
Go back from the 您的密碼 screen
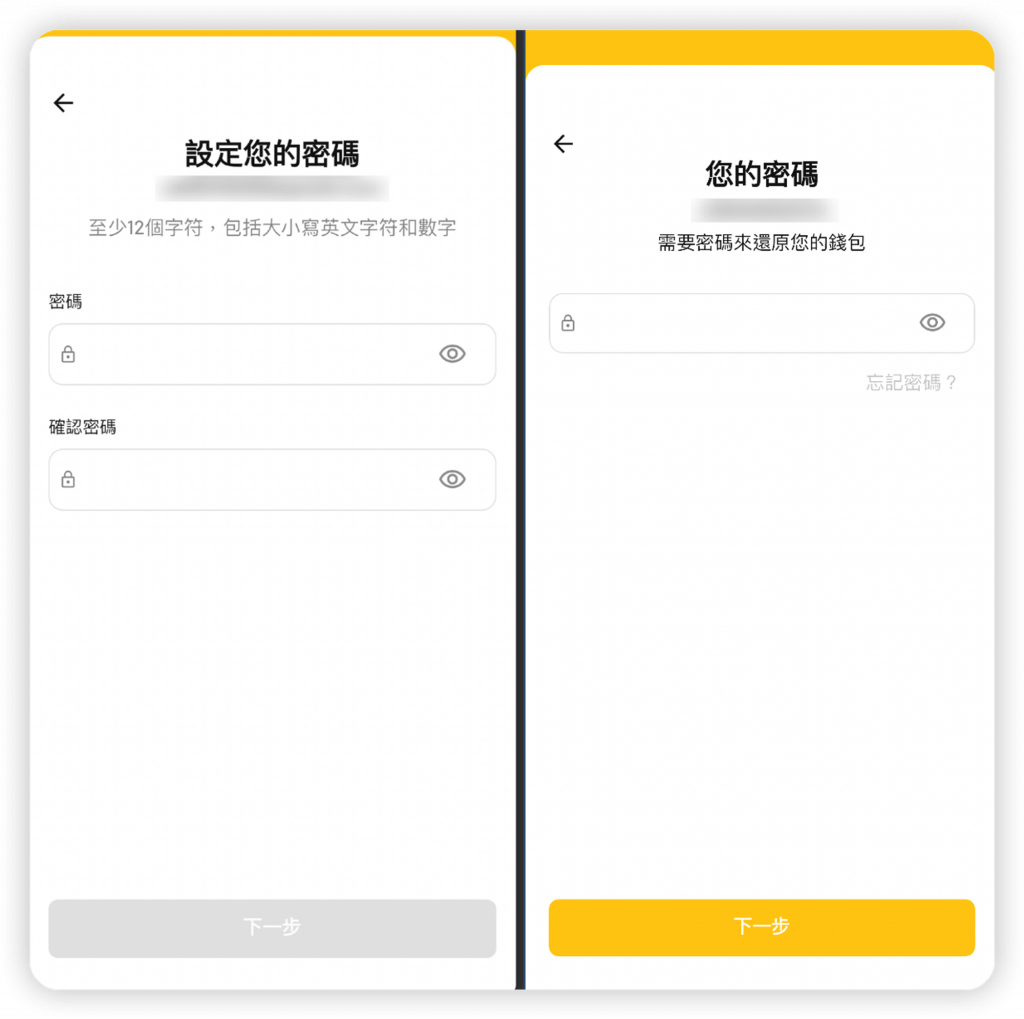pos(564,144)
